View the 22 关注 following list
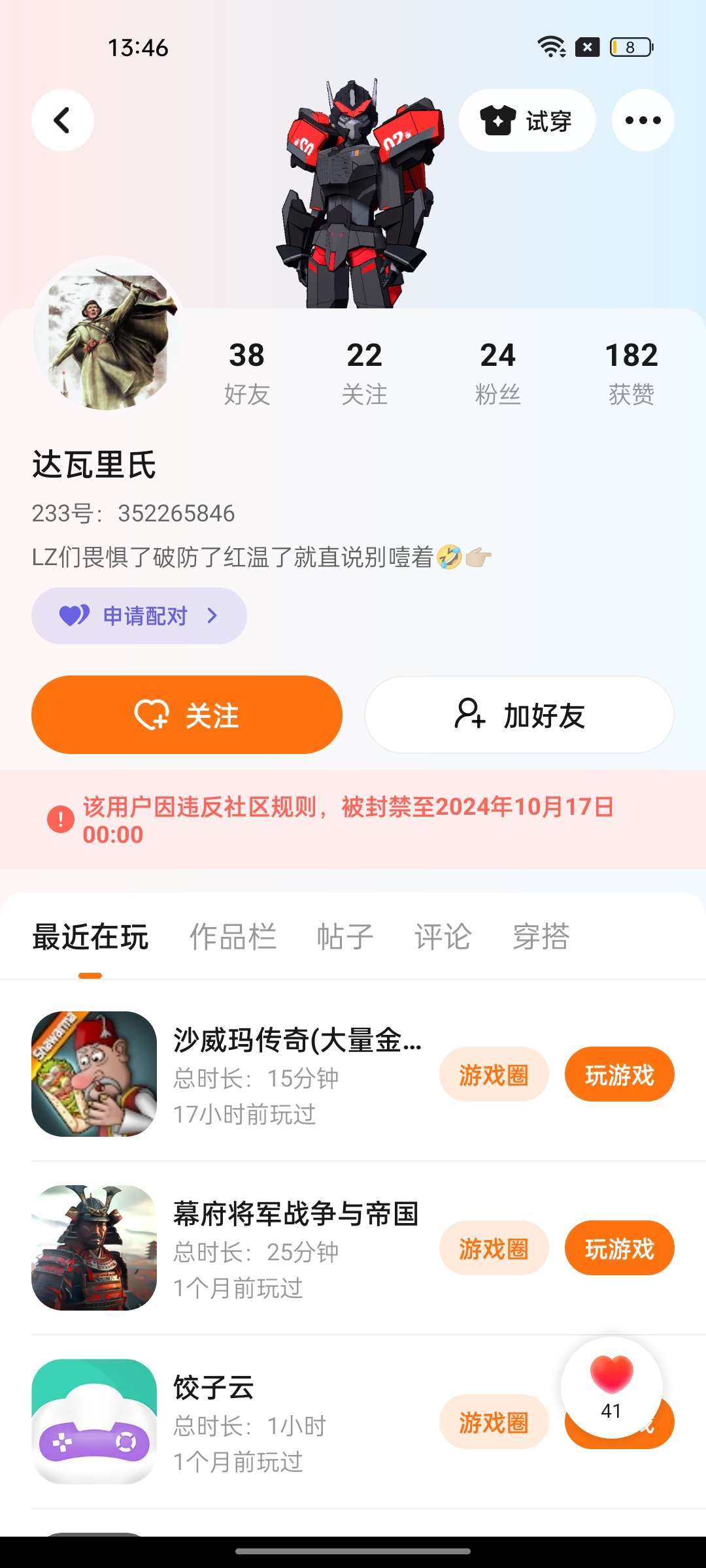 click(x=364, y=372)
